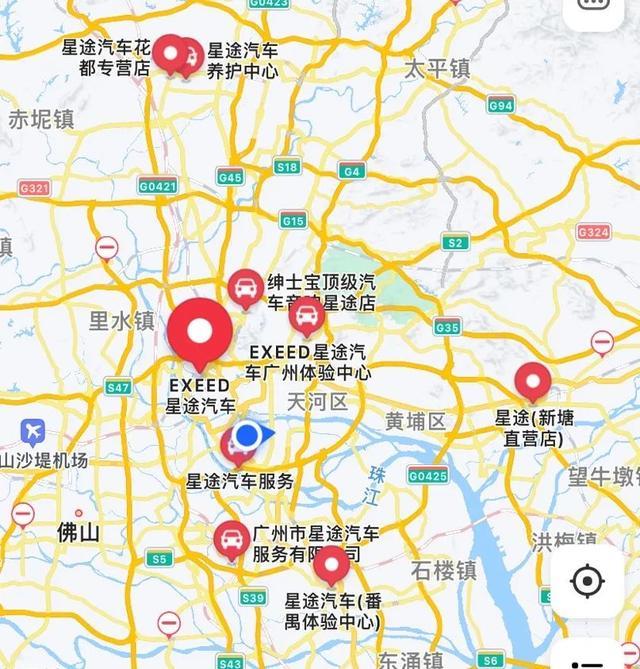
Task: Select the 广州市星途汽车服务有限公司 pin
Action: 231,541
